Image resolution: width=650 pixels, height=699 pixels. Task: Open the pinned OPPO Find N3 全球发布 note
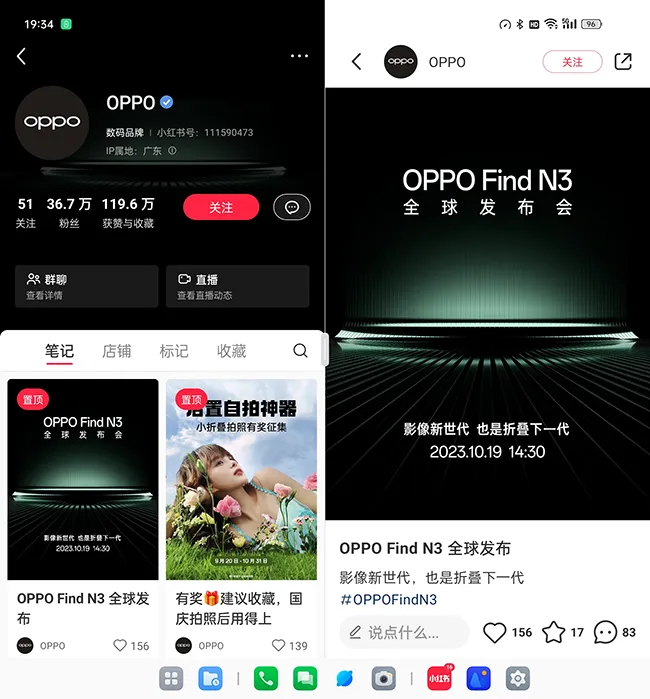tap(83, 480)
